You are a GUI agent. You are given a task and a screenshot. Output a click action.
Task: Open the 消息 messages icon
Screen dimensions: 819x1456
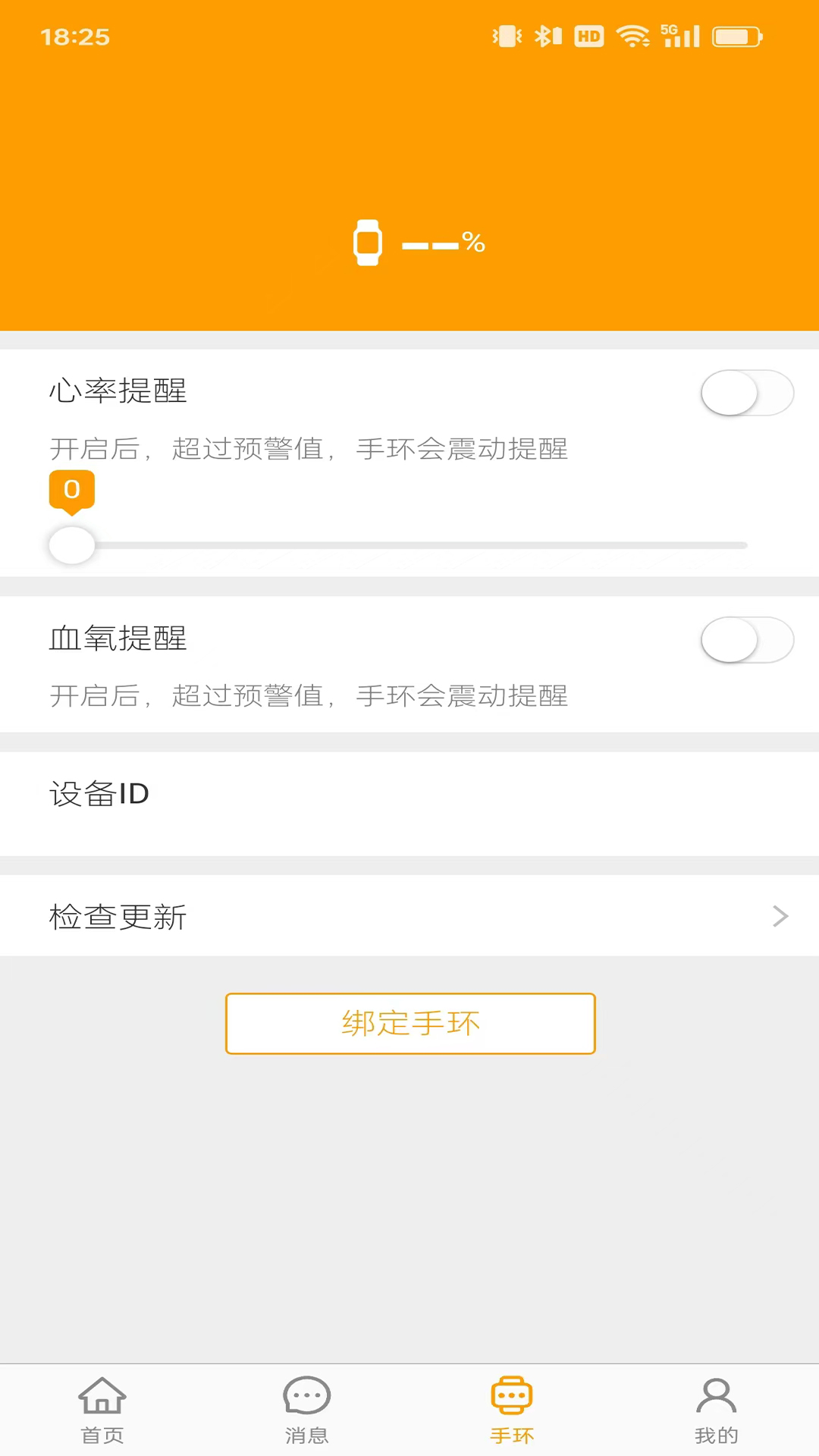click(307, 1395)
